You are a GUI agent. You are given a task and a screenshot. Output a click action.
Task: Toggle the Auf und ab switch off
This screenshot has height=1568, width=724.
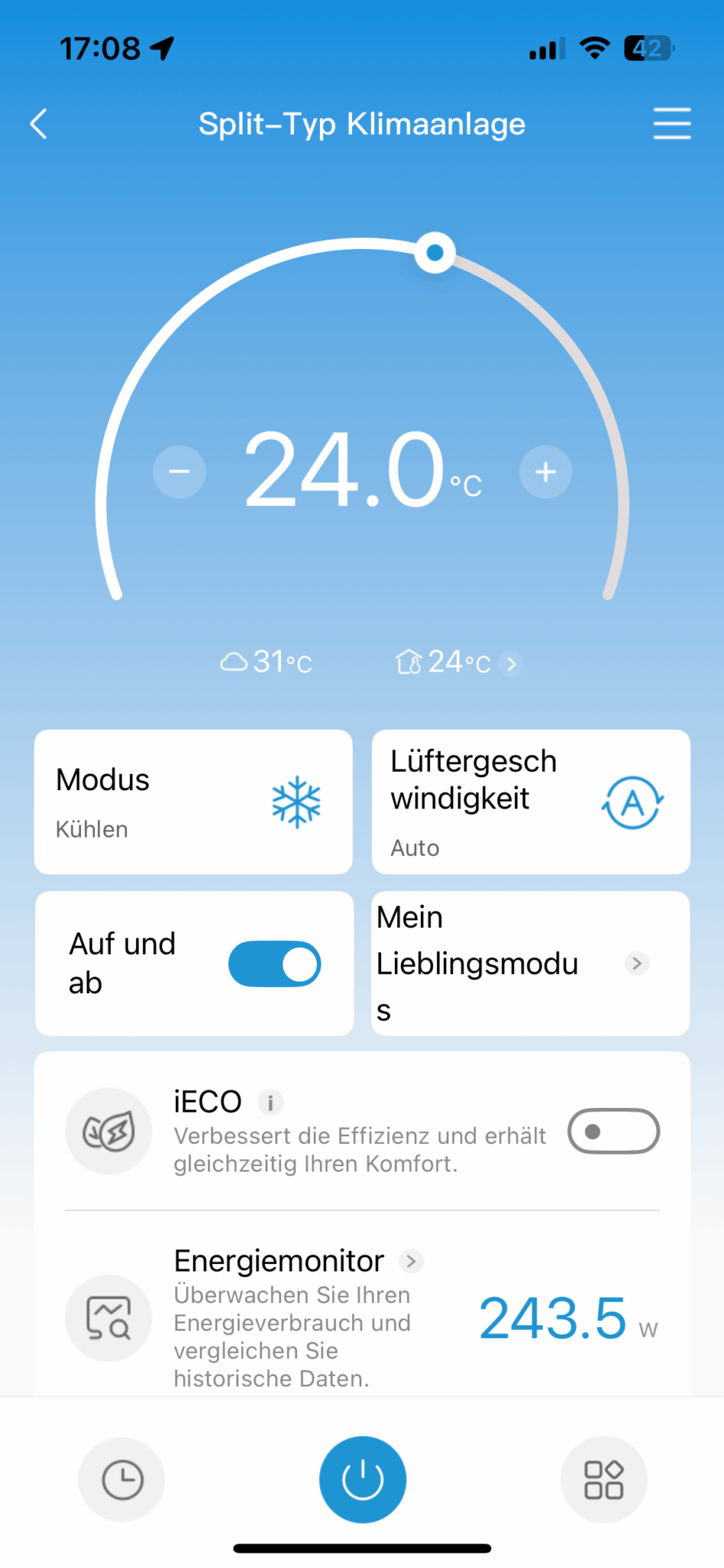[275, 963]
